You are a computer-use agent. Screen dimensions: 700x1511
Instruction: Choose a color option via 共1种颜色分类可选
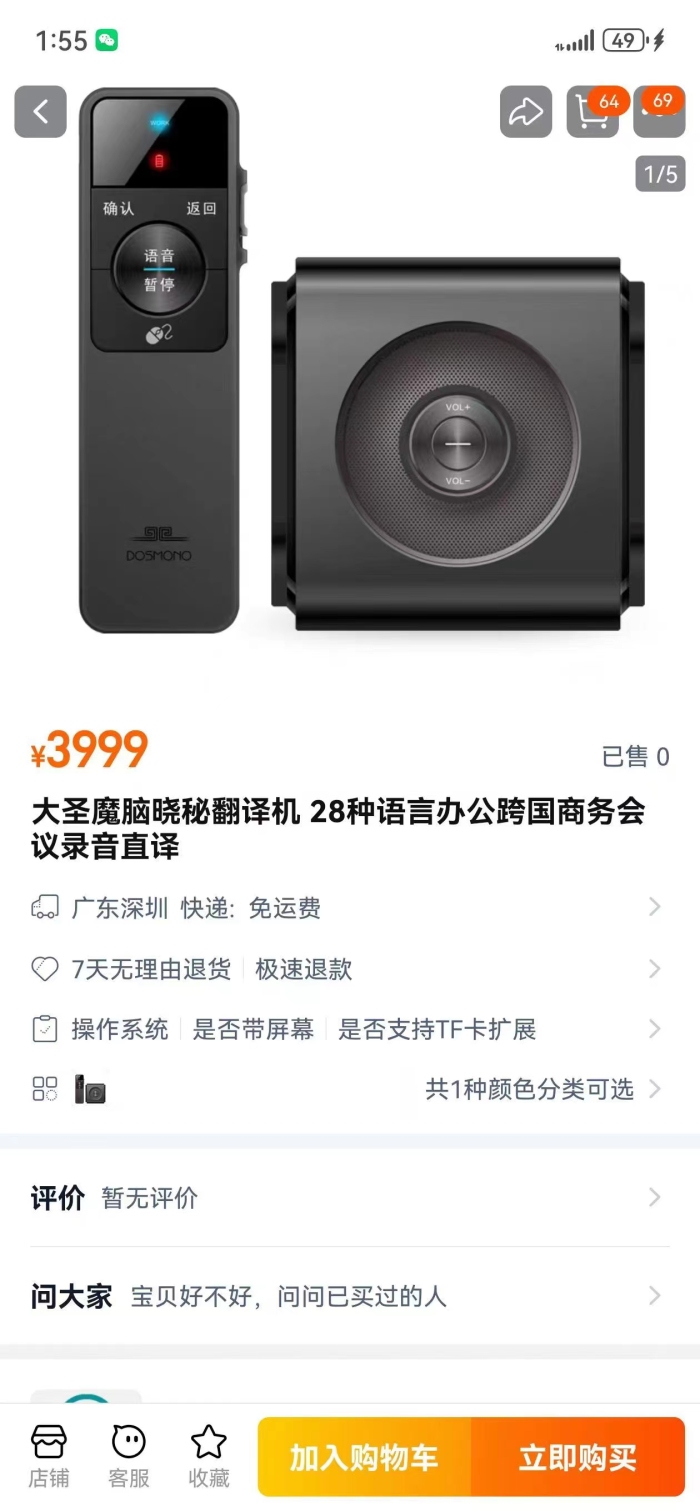pos(348,1089)
